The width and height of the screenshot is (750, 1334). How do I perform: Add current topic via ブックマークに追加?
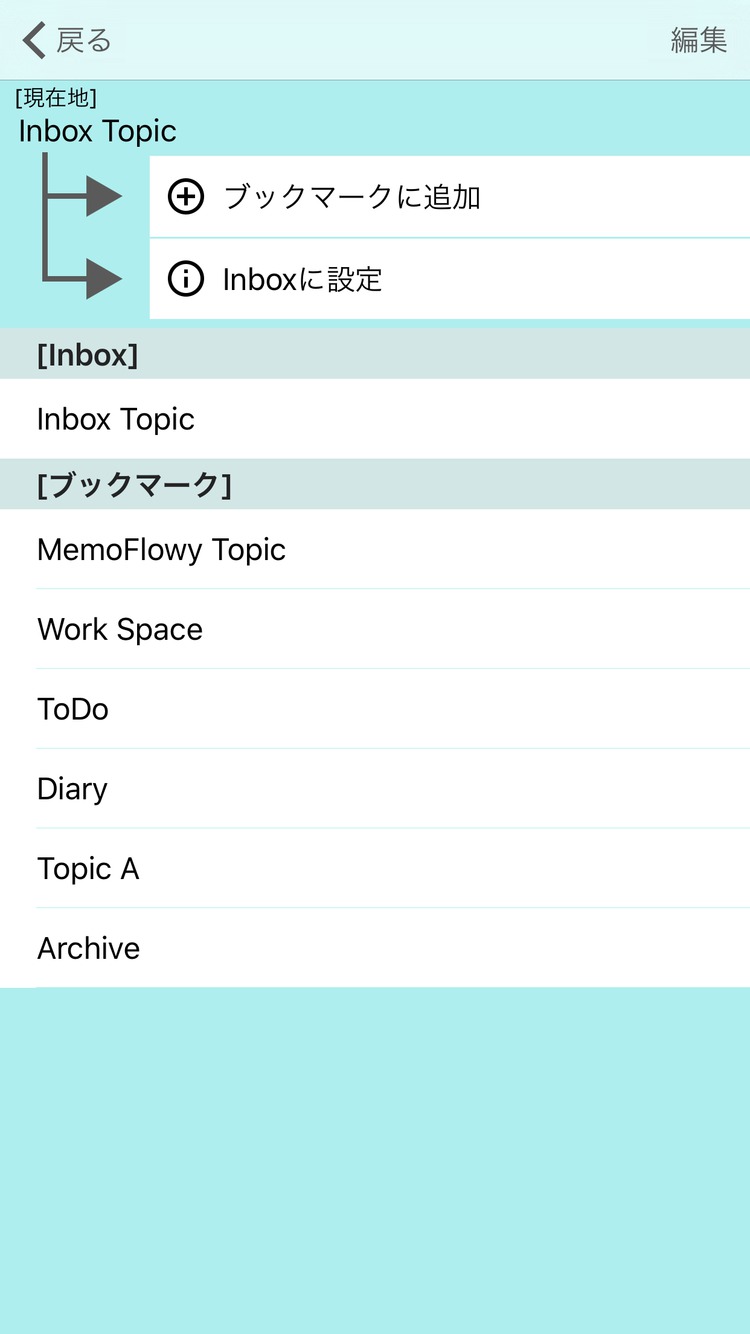[449, 197]
